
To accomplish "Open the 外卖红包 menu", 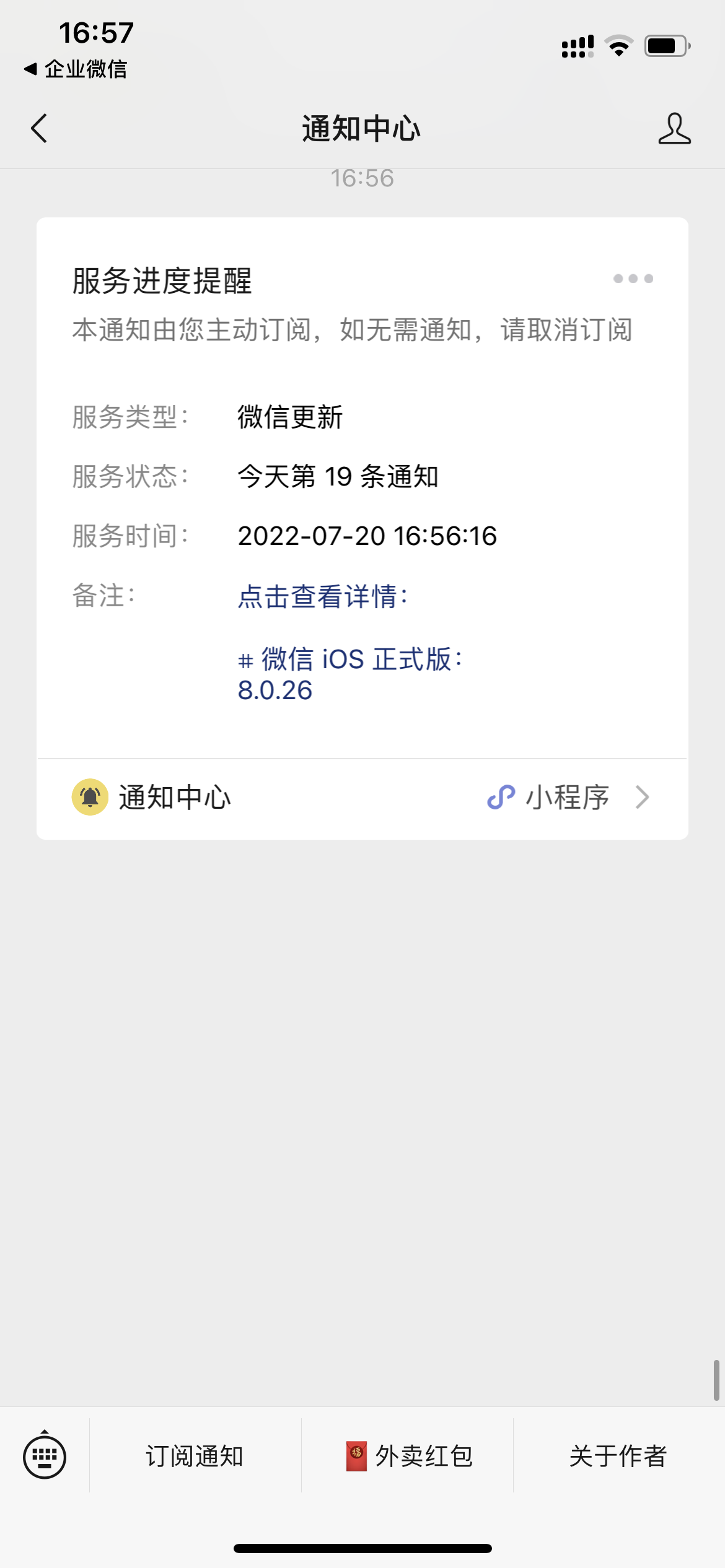I will tap(409, 1457).
